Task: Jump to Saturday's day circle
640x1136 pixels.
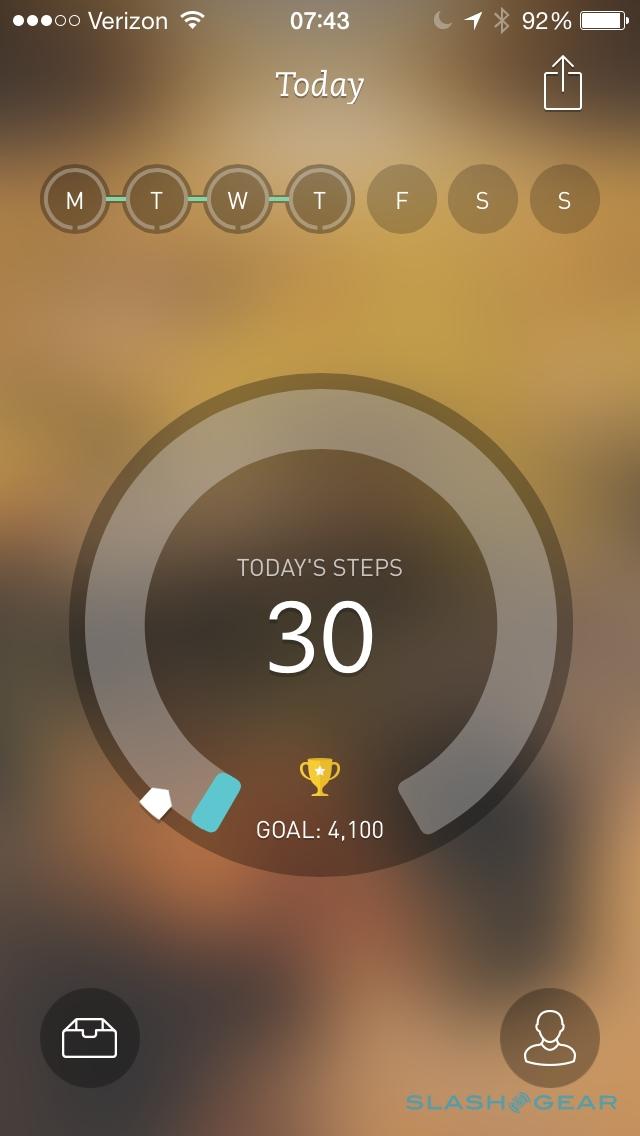Action: [483, 200]
